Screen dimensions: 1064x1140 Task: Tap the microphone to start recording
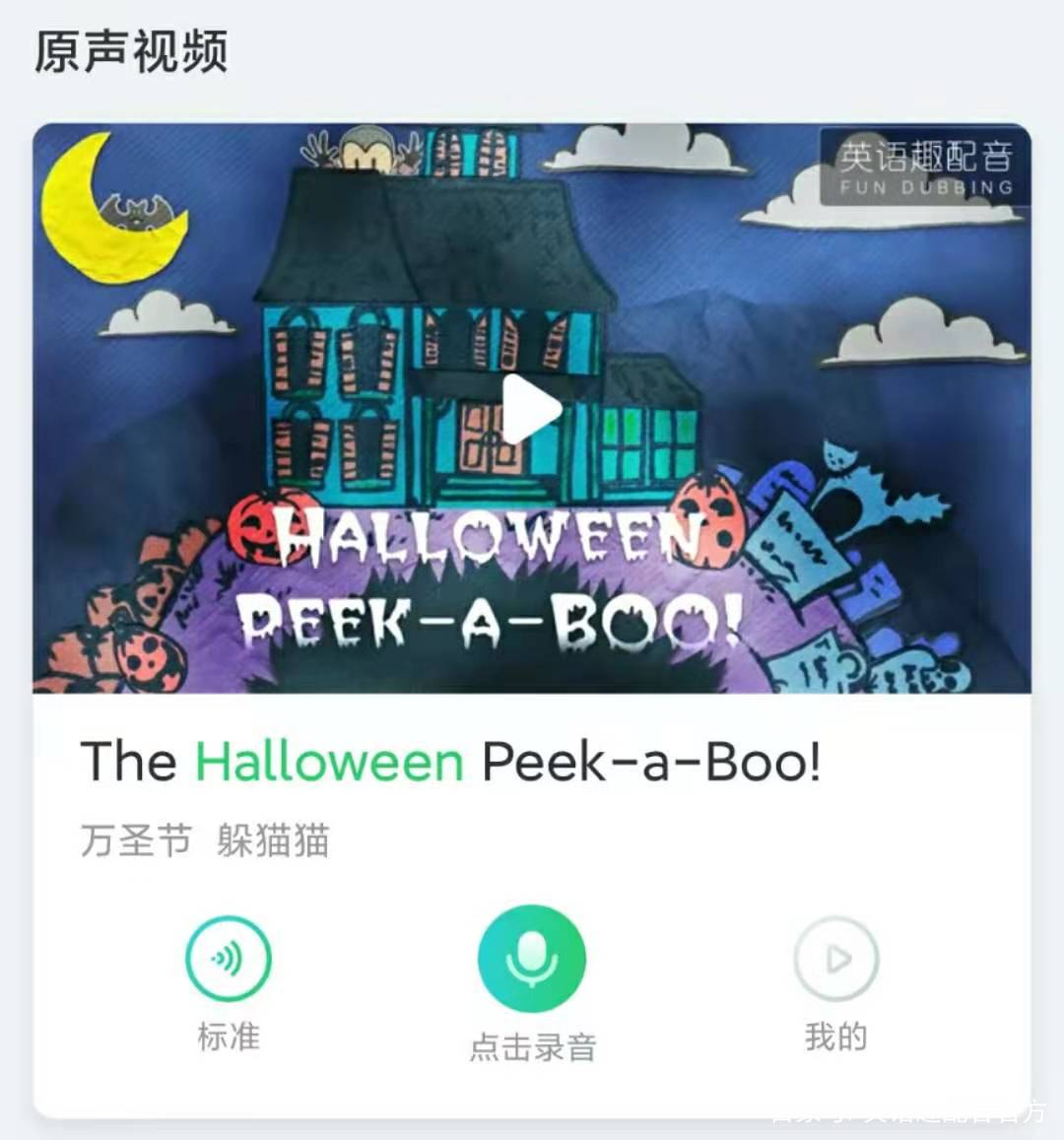[532, 958]
